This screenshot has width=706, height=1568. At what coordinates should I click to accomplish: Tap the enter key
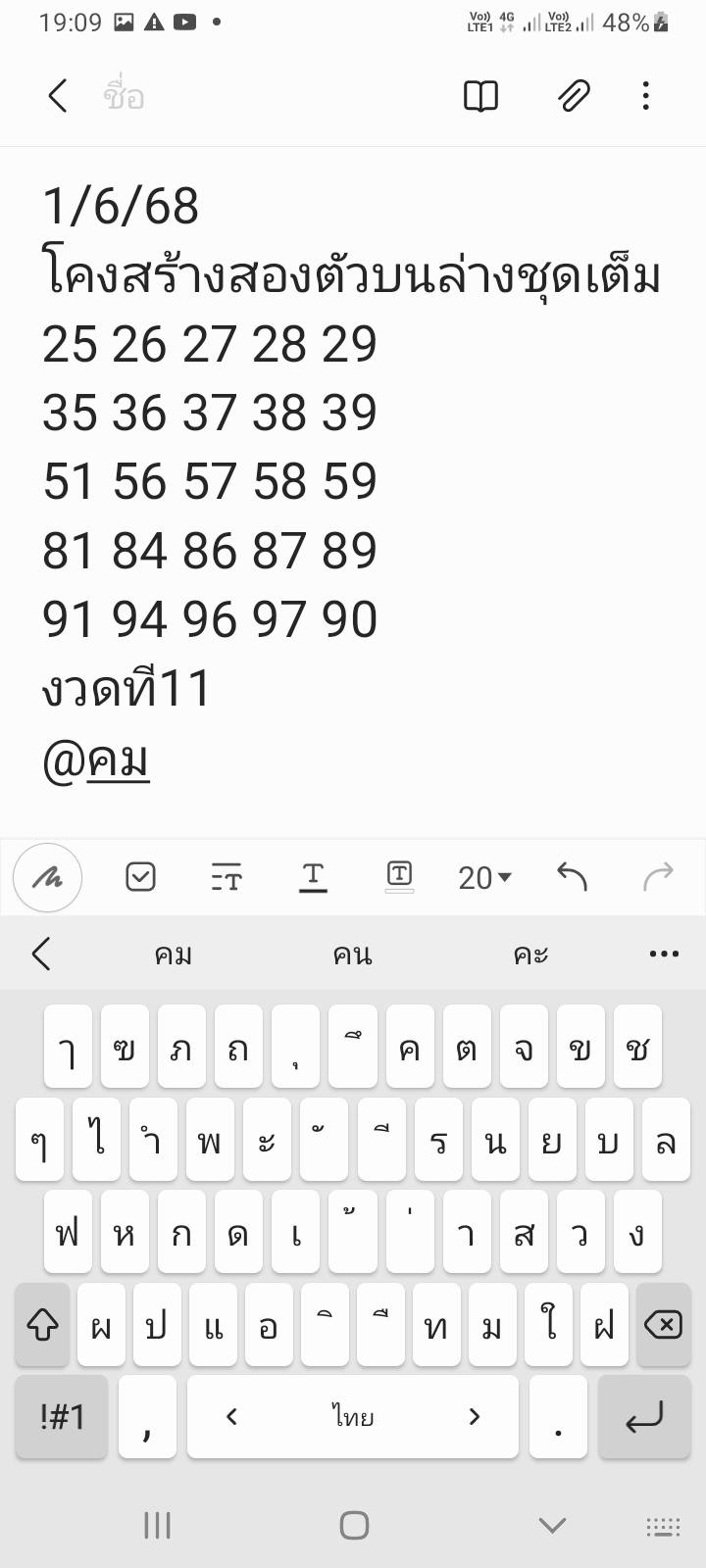coord(644,1416)
